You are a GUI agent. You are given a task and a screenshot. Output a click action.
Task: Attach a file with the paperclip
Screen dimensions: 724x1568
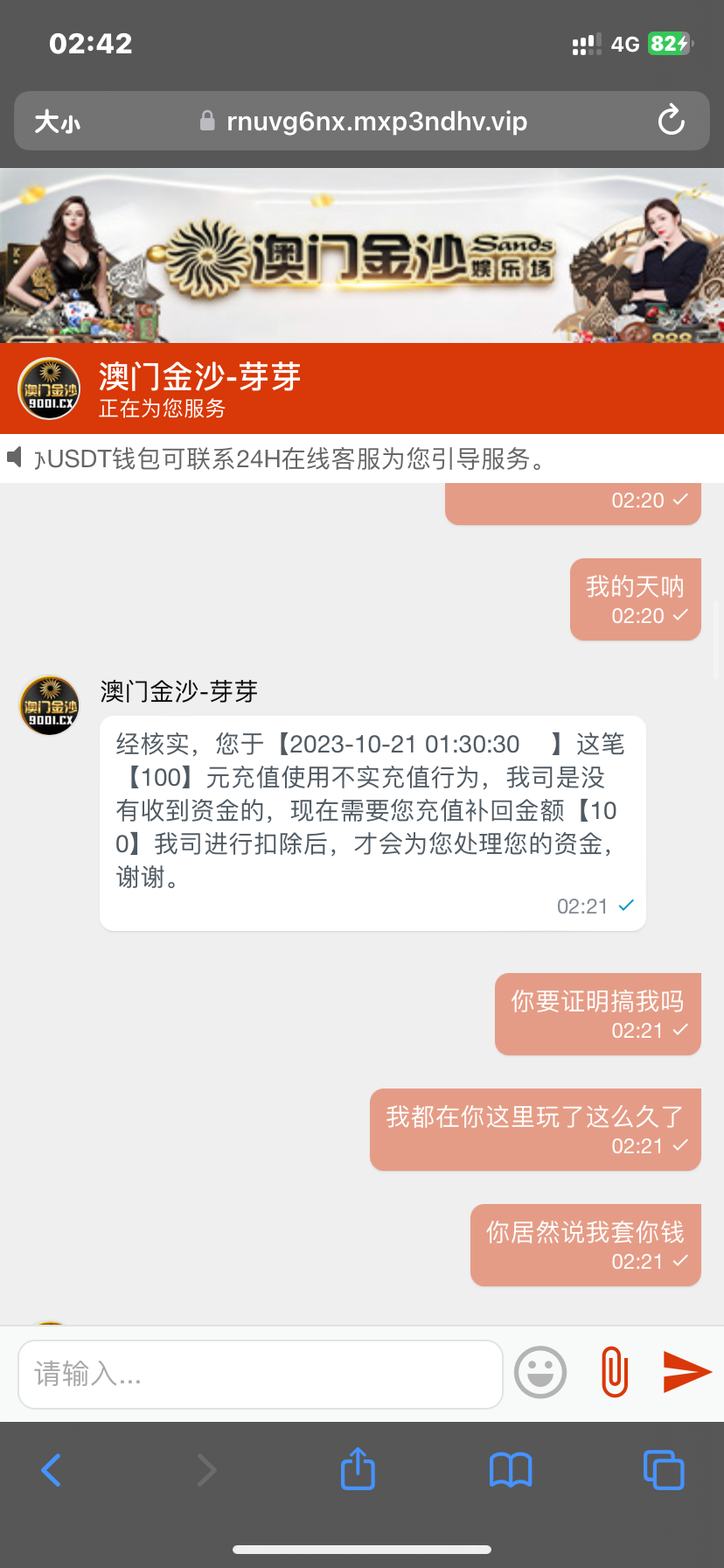point(615,1371)
